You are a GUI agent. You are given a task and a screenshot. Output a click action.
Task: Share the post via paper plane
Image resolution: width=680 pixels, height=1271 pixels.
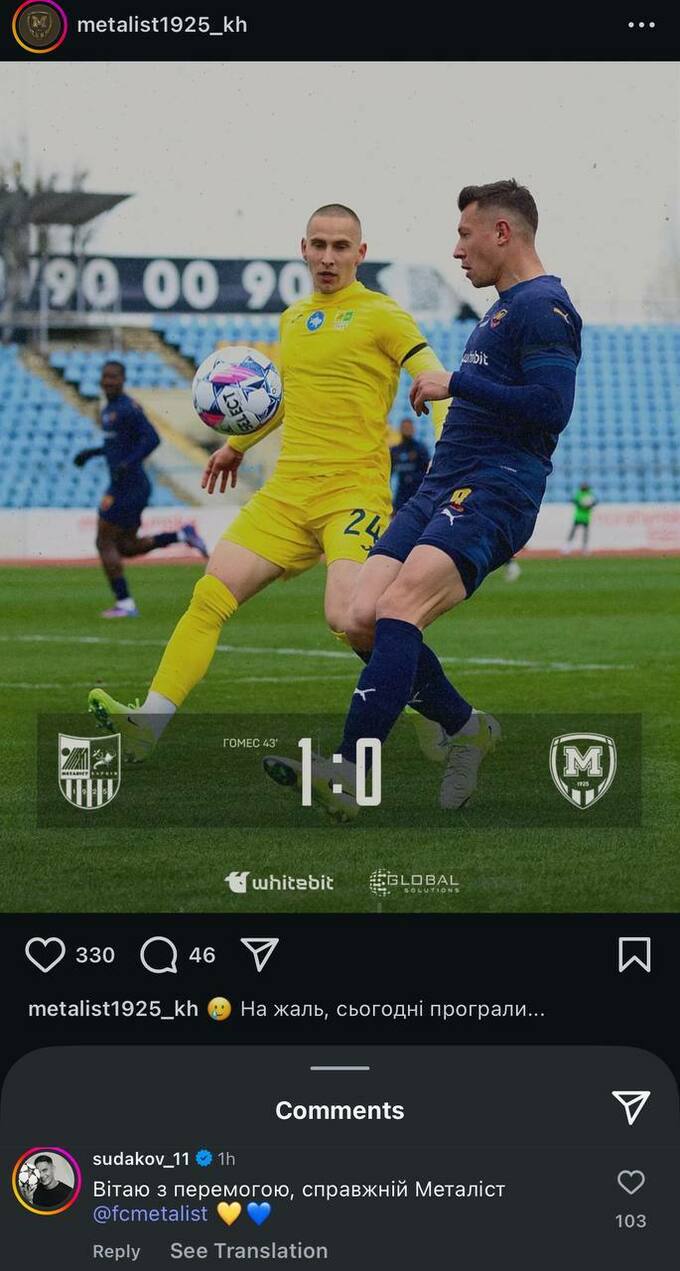tap(260, 955)
